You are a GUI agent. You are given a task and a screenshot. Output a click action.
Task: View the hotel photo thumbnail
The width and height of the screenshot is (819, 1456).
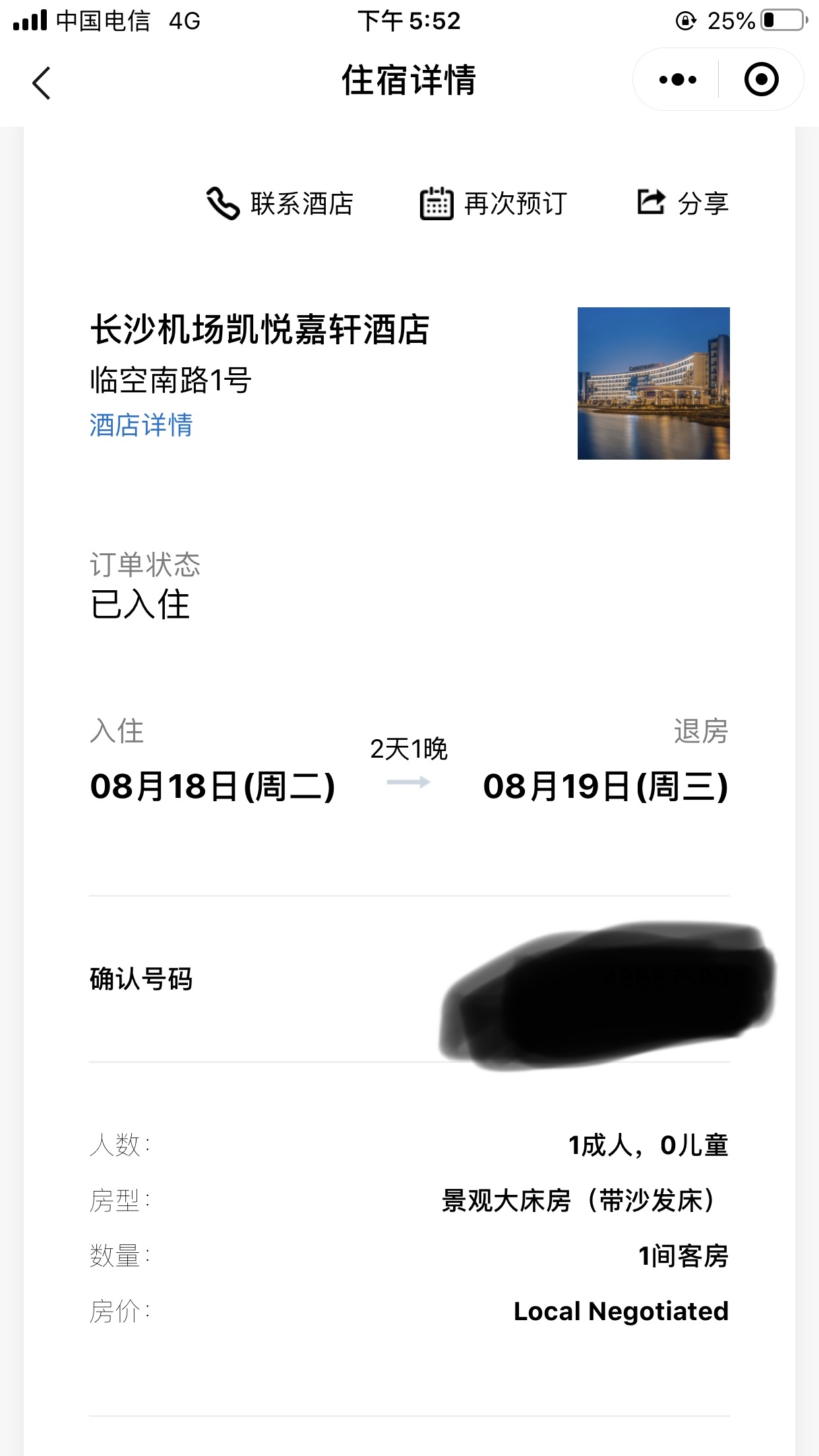[x=653, y=383]
